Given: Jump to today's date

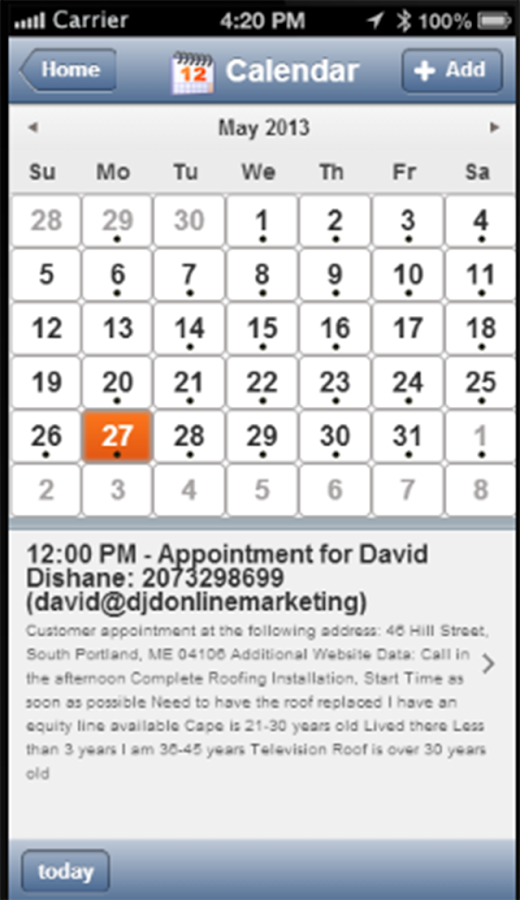Looking at the screenshot, I should tap(65, 871).
